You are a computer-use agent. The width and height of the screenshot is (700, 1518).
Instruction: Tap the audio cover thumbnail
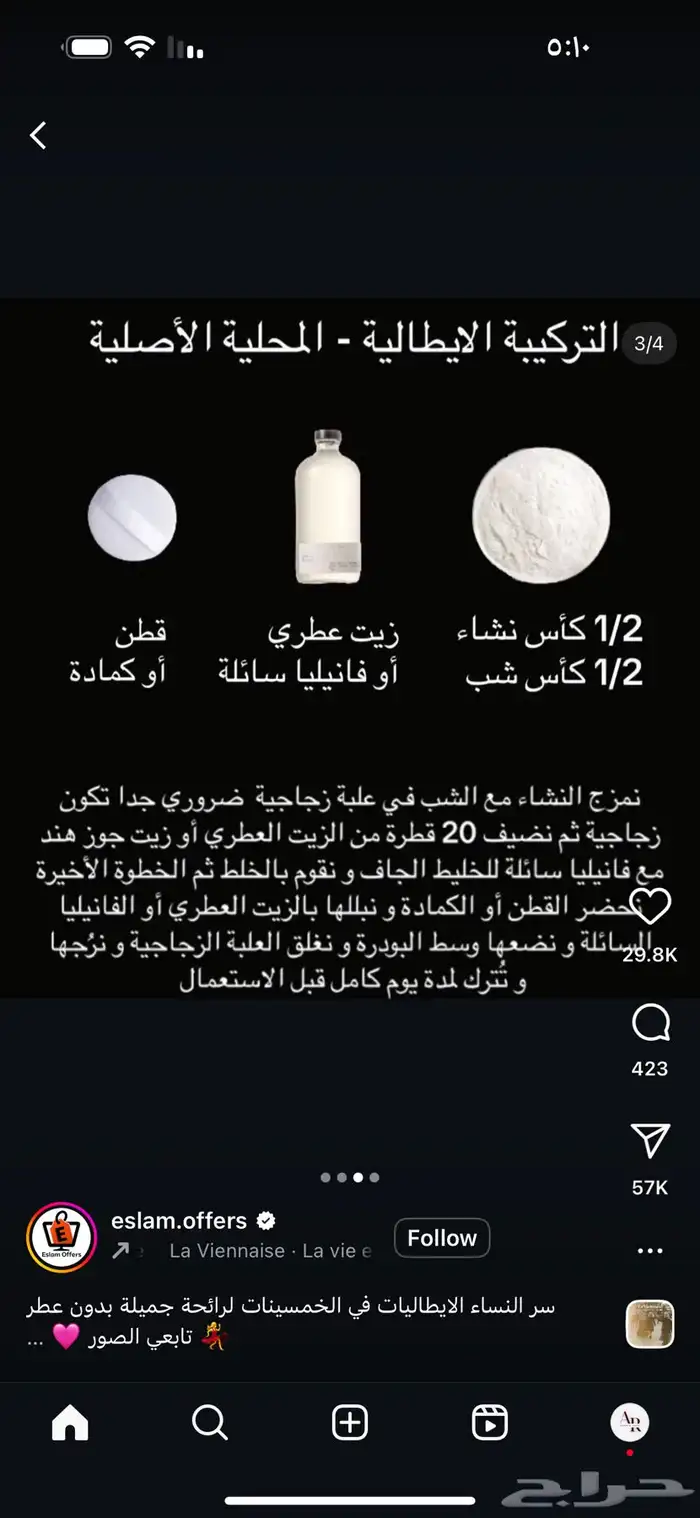(650, 1324)
